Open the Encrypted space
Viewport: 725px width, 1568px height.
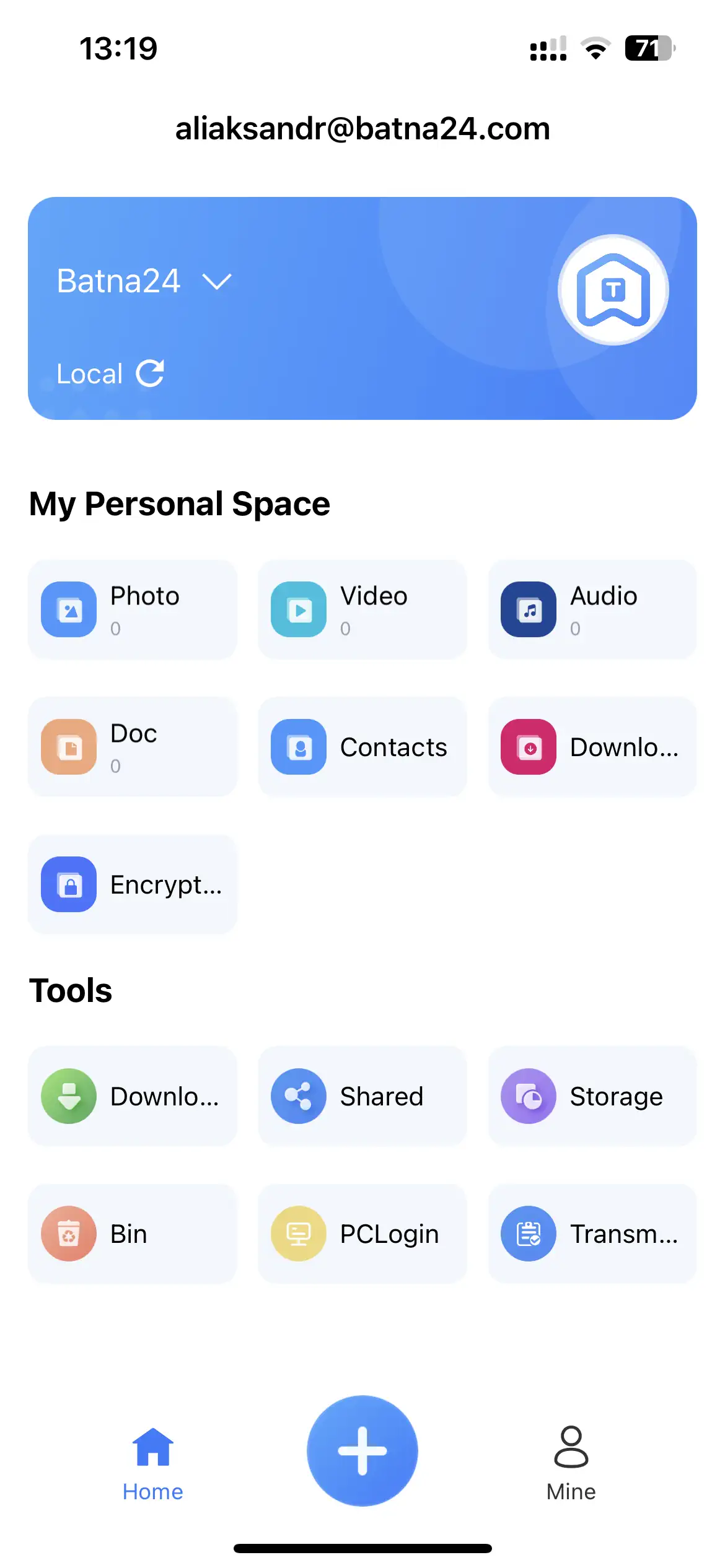pos(133,884)
